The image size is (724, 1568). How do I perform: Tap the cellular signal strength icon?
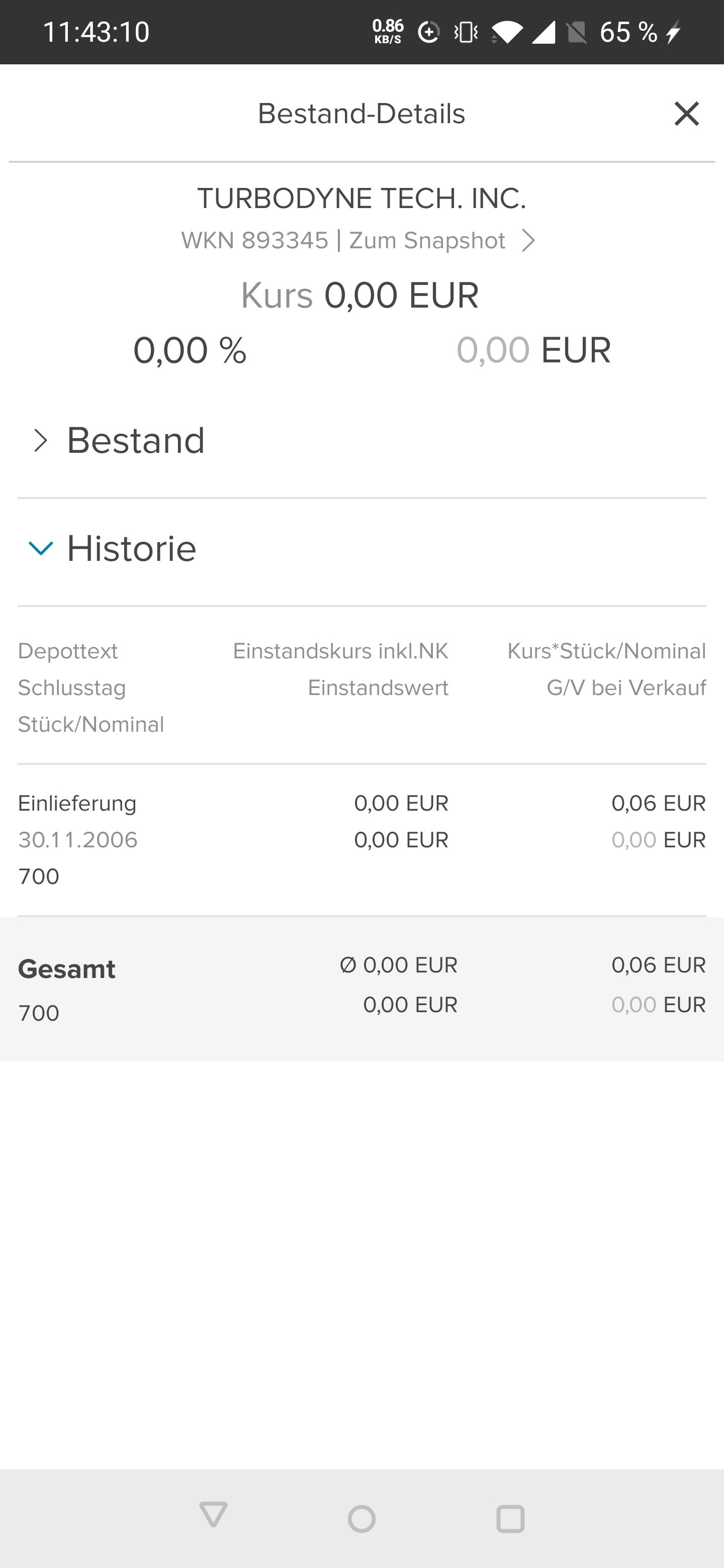[545, 32]
